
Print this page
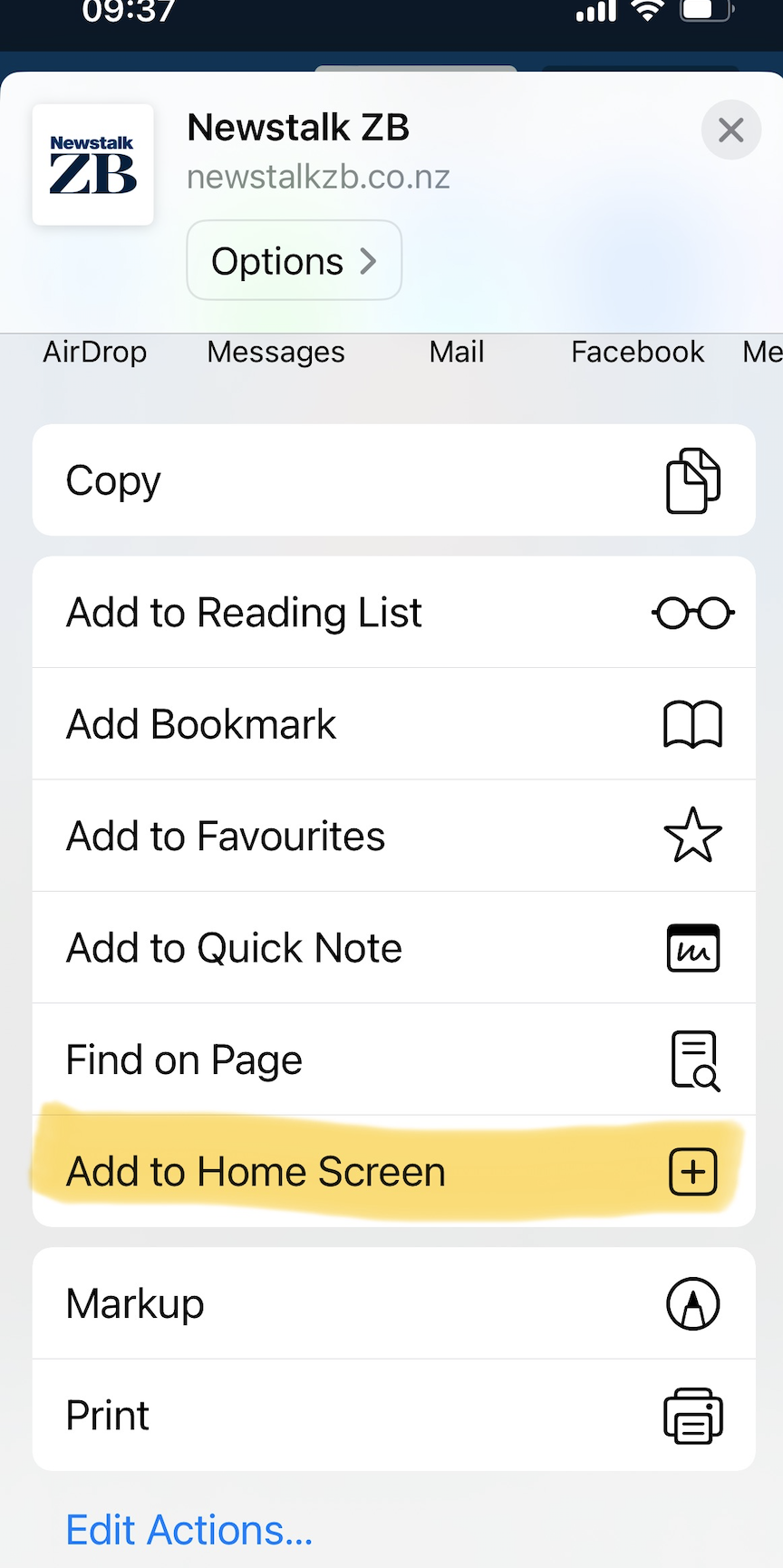[393, 1415]
